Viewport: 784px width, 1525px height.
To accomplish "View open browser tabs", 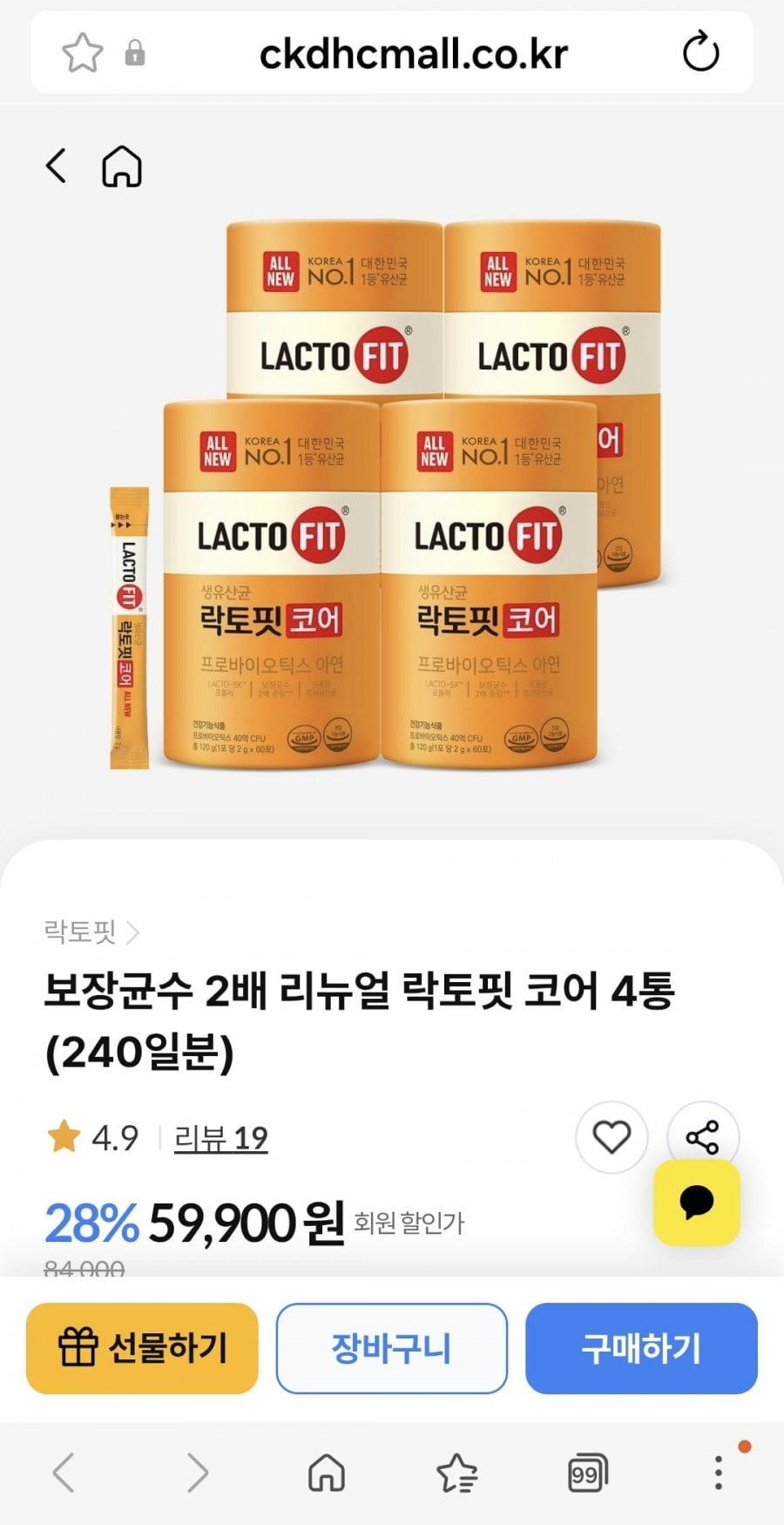I will tap(587, 1473).
